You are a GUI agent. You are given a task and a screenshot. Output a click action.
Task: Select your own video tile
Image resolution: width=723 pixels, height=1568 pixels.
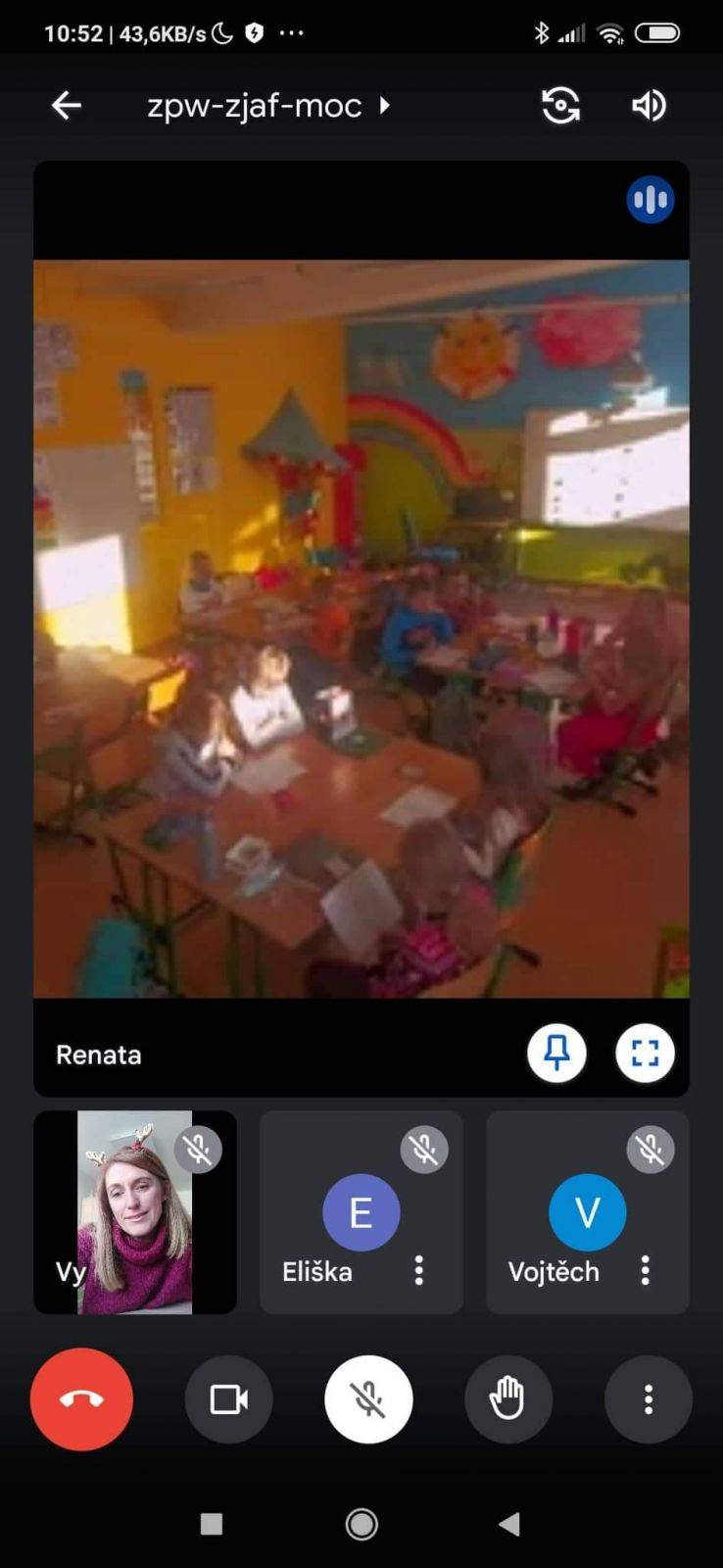coord(135,1212)
